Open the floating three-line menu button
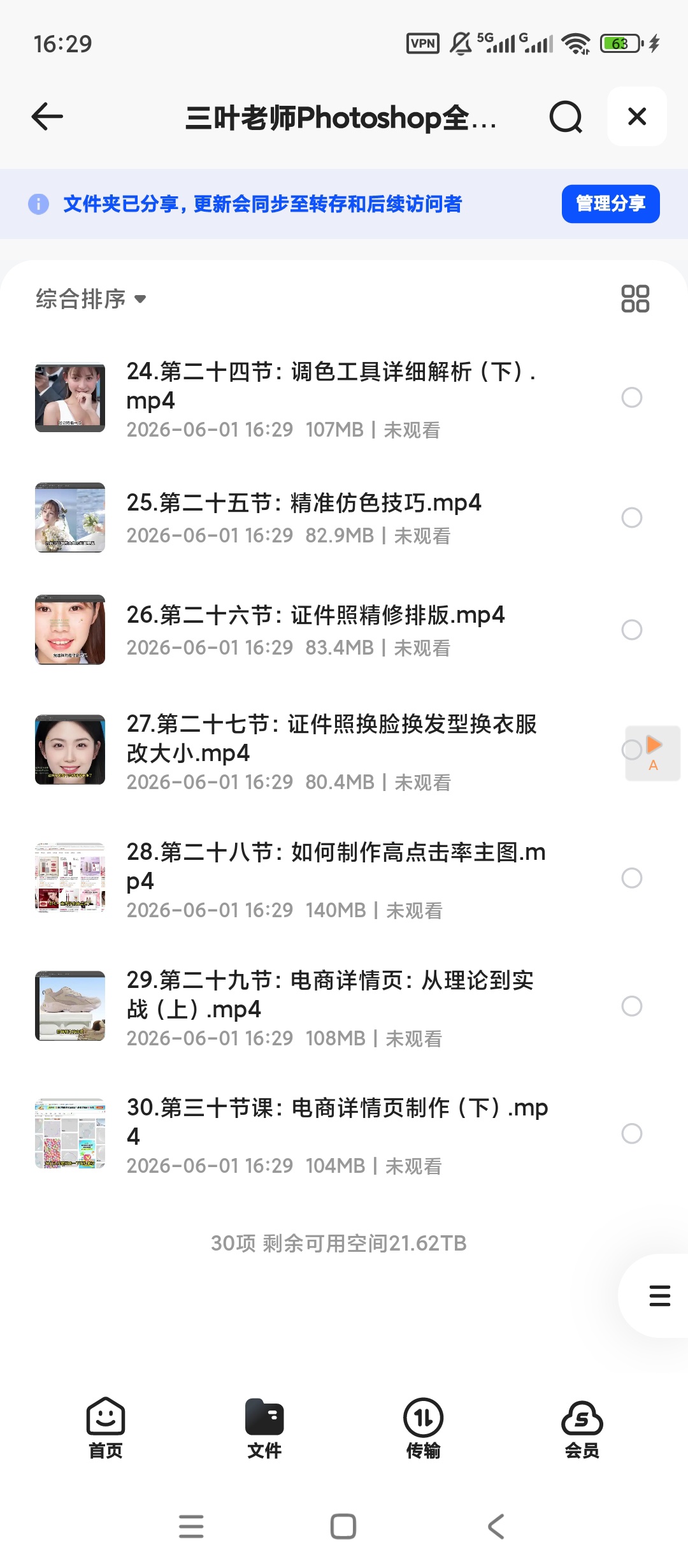688x1568 pixels. 659,1296
